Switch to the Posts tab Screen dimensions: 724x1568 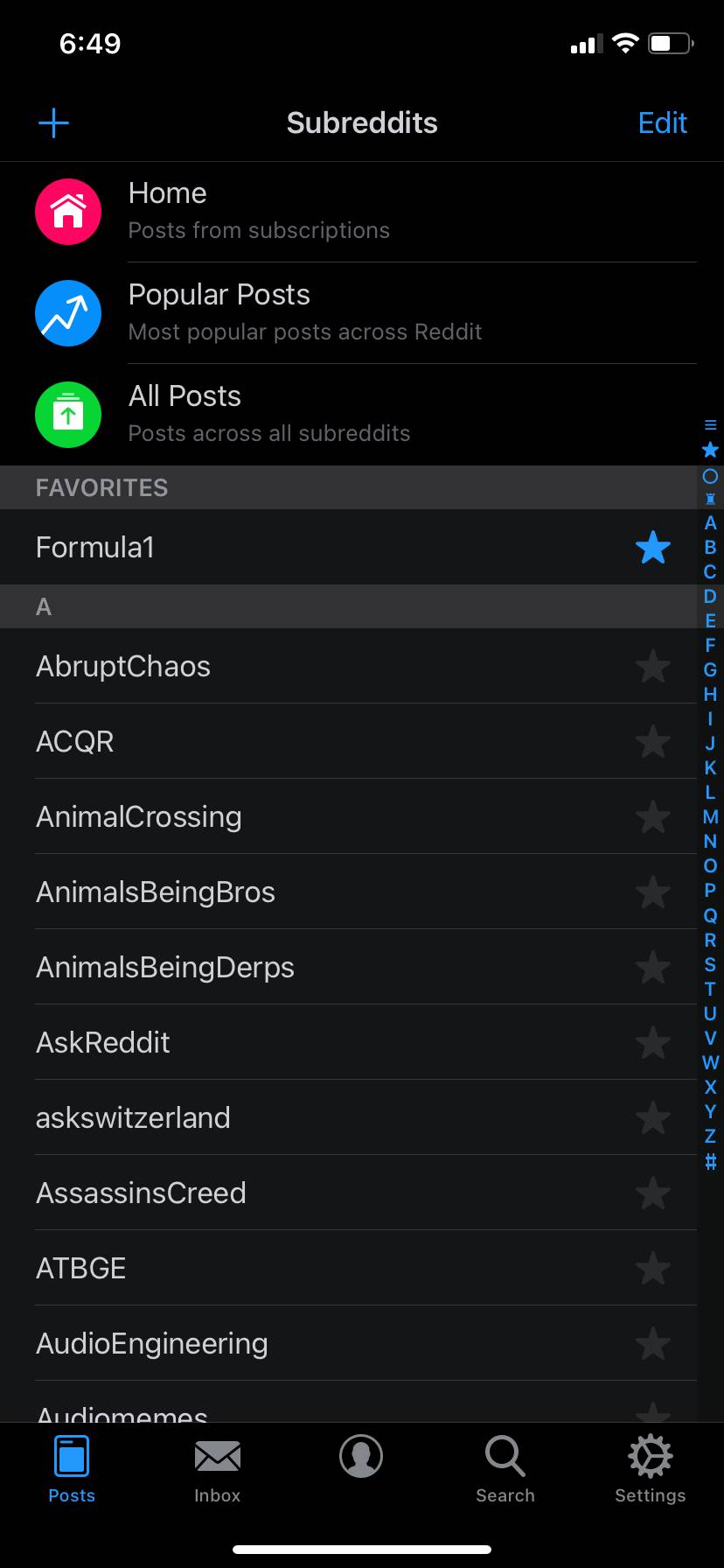click(x=71, y=1468)
